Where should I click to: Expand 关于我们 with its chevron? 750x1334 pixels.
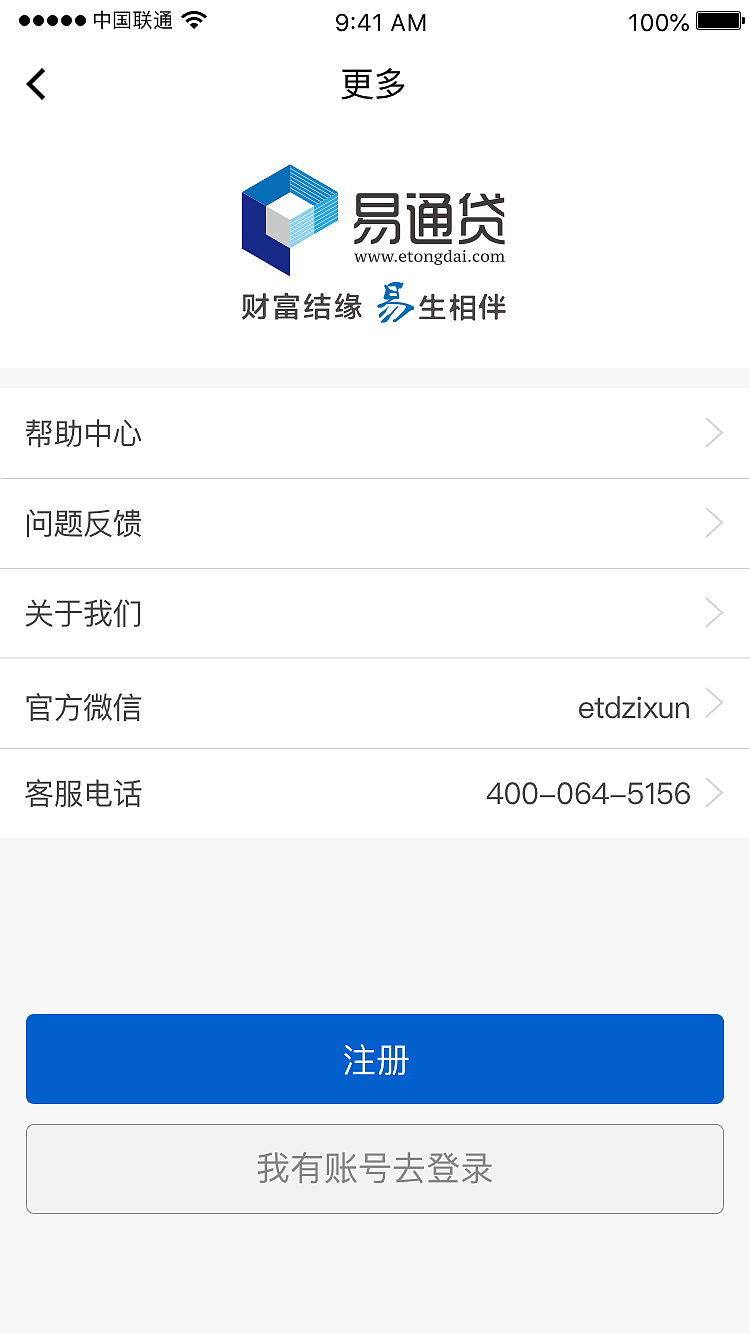[x=714, y=612]
